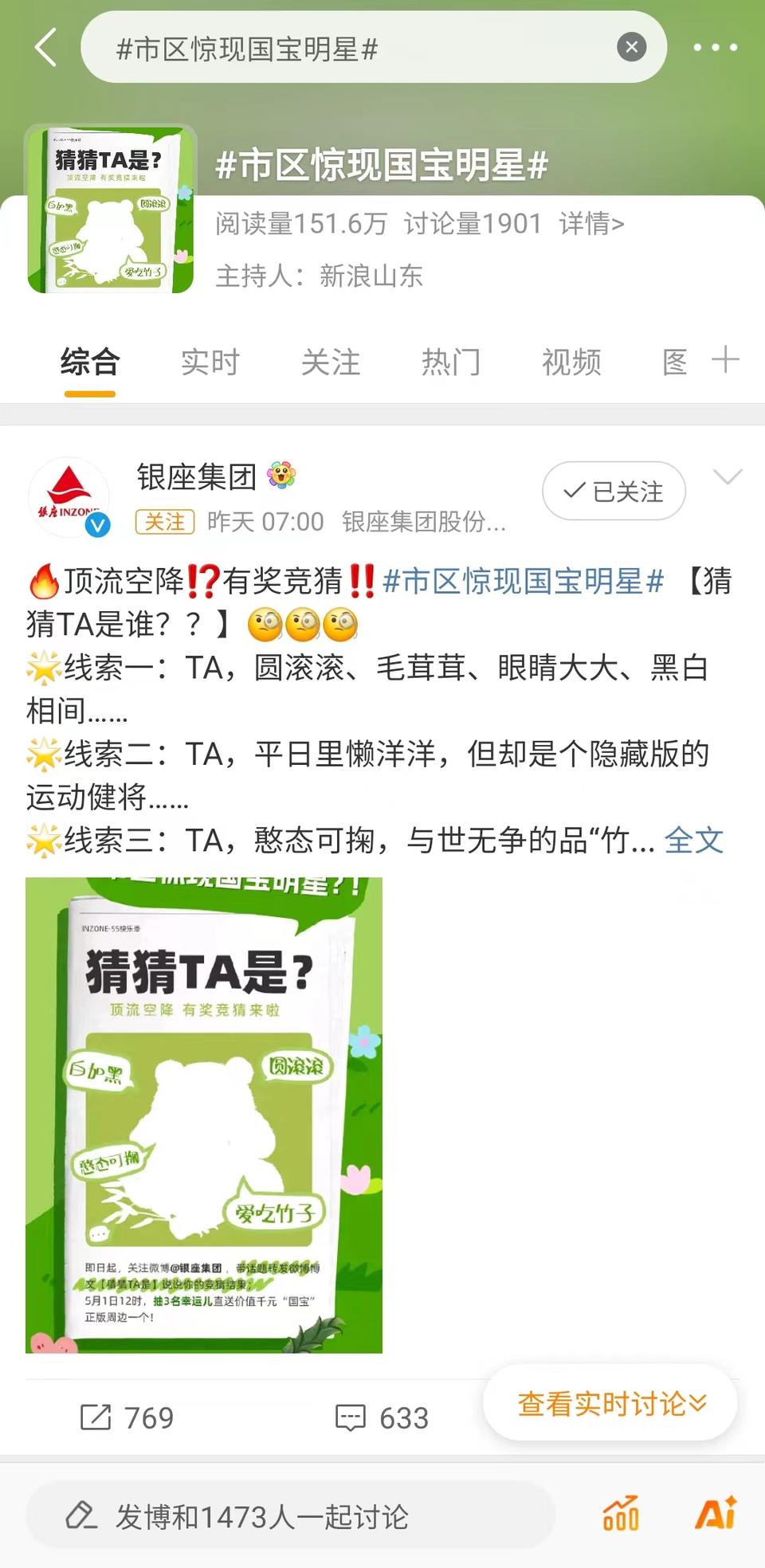Screen dimensions: 765x1568
Task: Switch to the 关注 tab
Action: coord(331,363)
